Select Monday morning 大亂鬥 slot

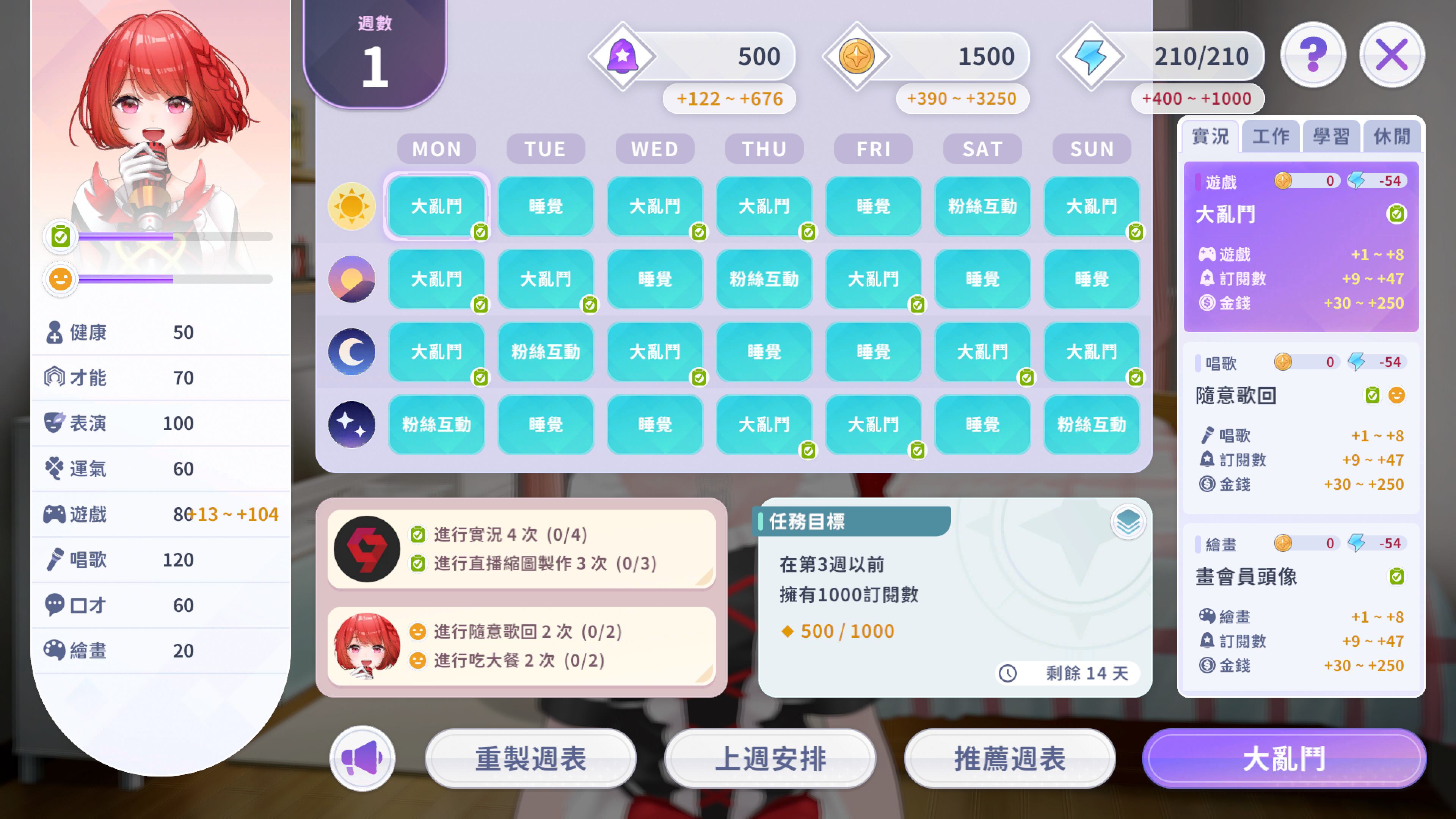[x=436, y=206]
